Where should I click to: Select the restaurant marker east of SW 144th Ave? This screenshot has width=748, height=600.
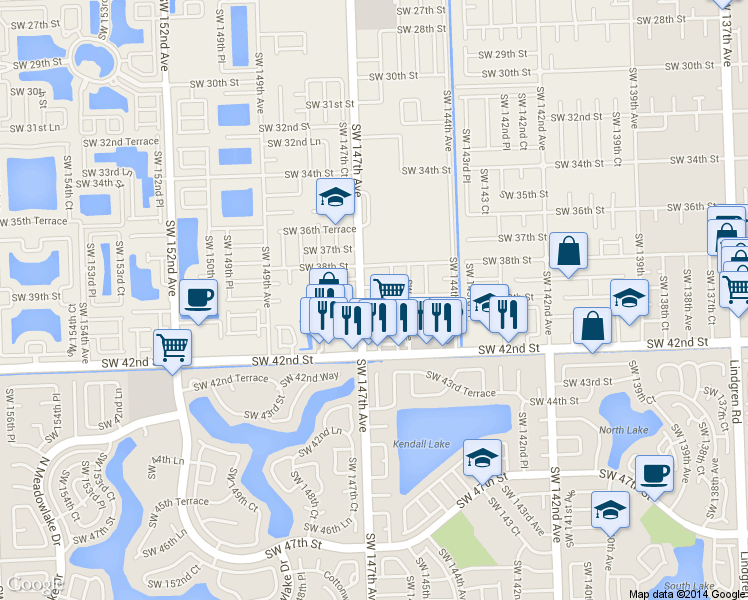(508, 318)
